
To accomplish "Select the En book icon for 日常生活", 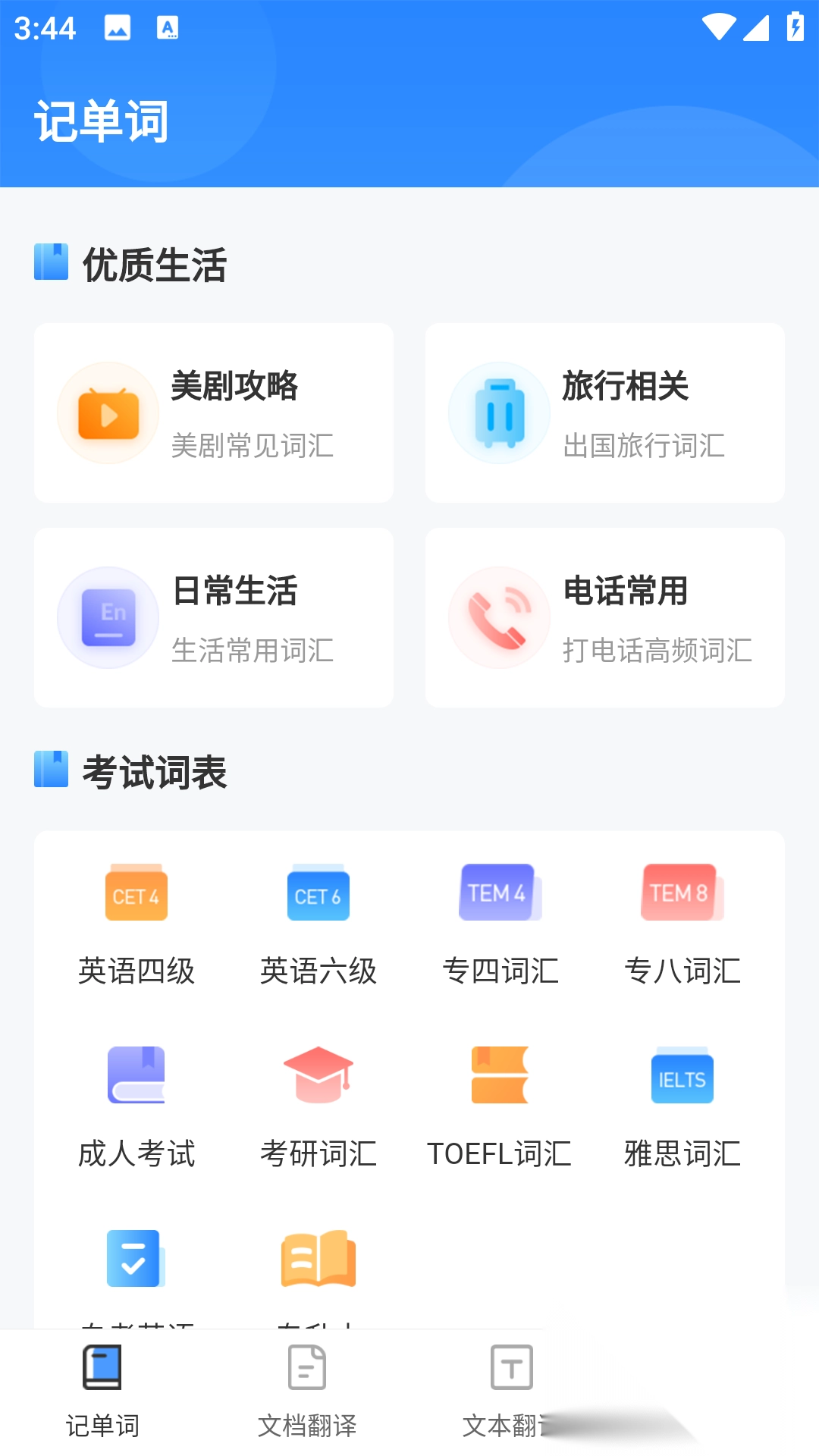I will point(108,617).
